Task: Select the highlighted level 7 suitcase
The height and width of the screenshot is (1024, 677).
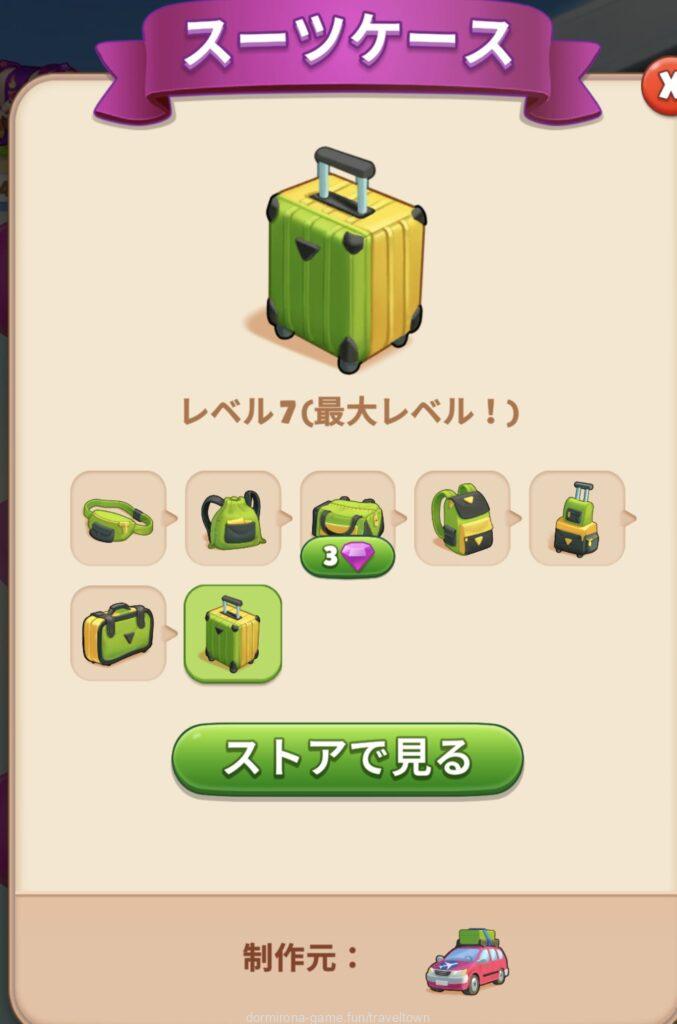Action: (233, 633)
